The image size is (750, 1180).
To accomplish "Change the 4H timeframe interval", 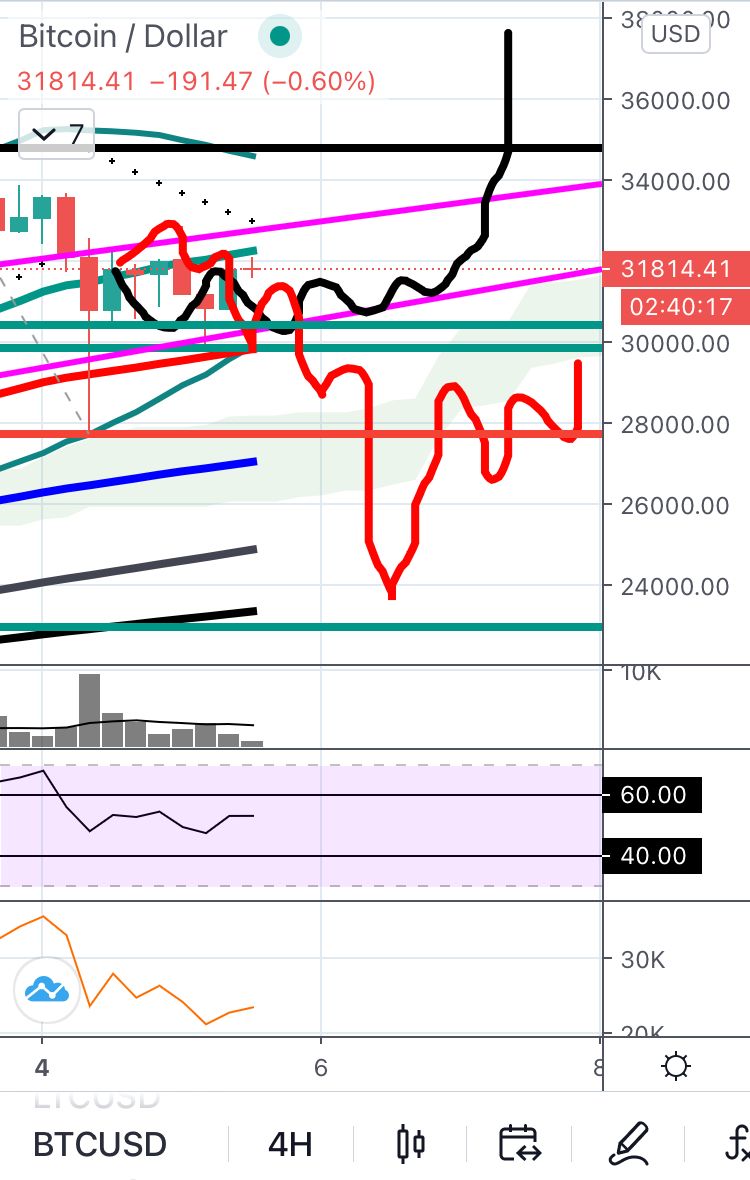I will [x=290, y=1143].
